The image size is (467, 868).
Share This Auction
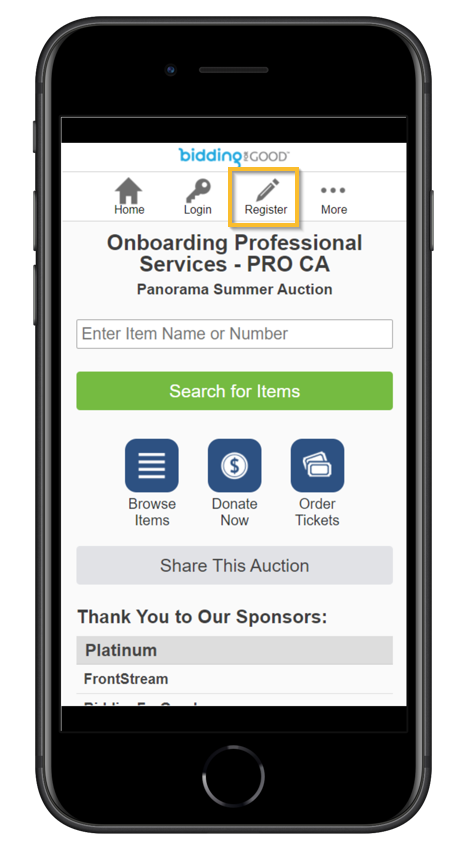click(235, 565)
